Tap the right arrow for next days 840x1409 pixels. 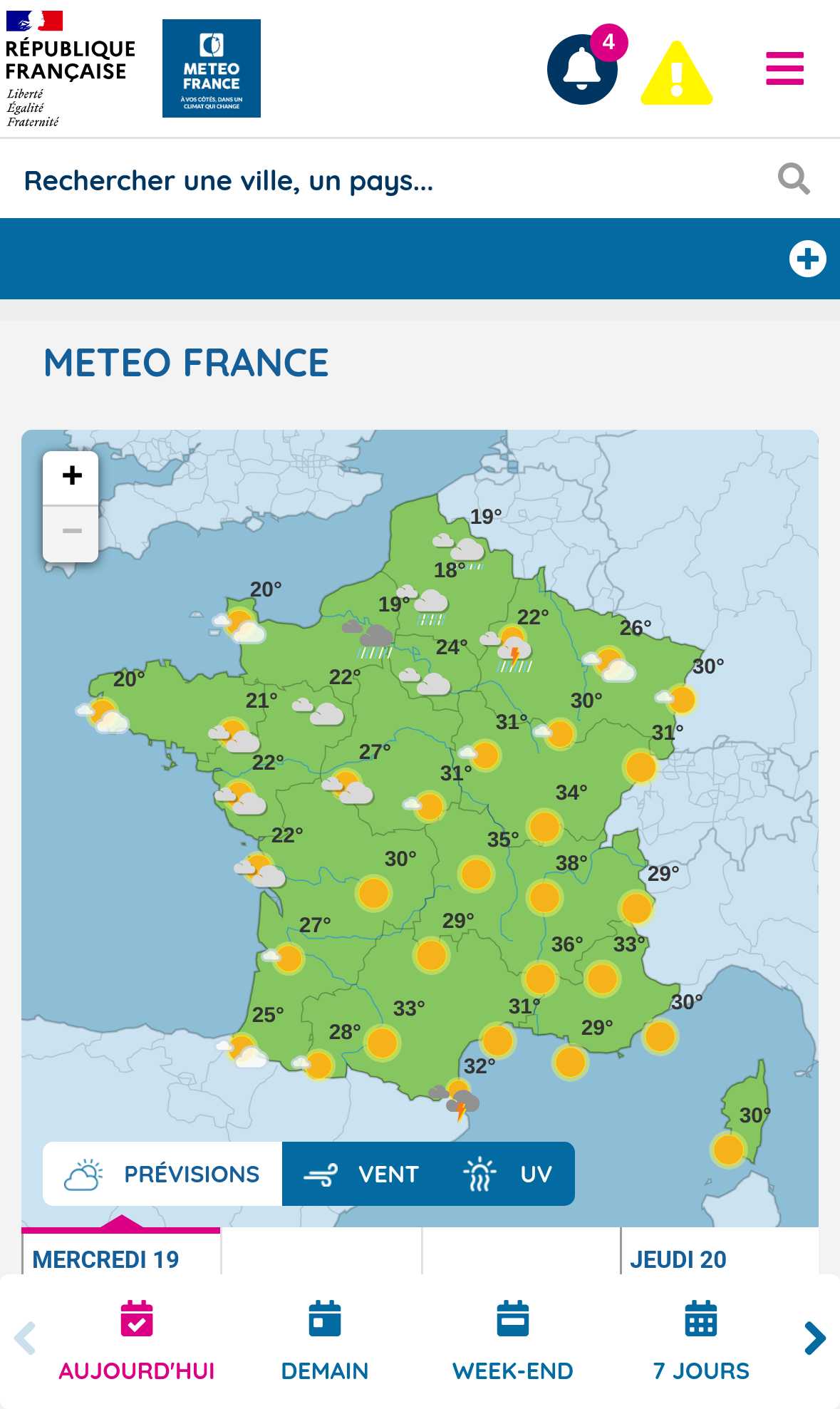tap(815, 1338)
